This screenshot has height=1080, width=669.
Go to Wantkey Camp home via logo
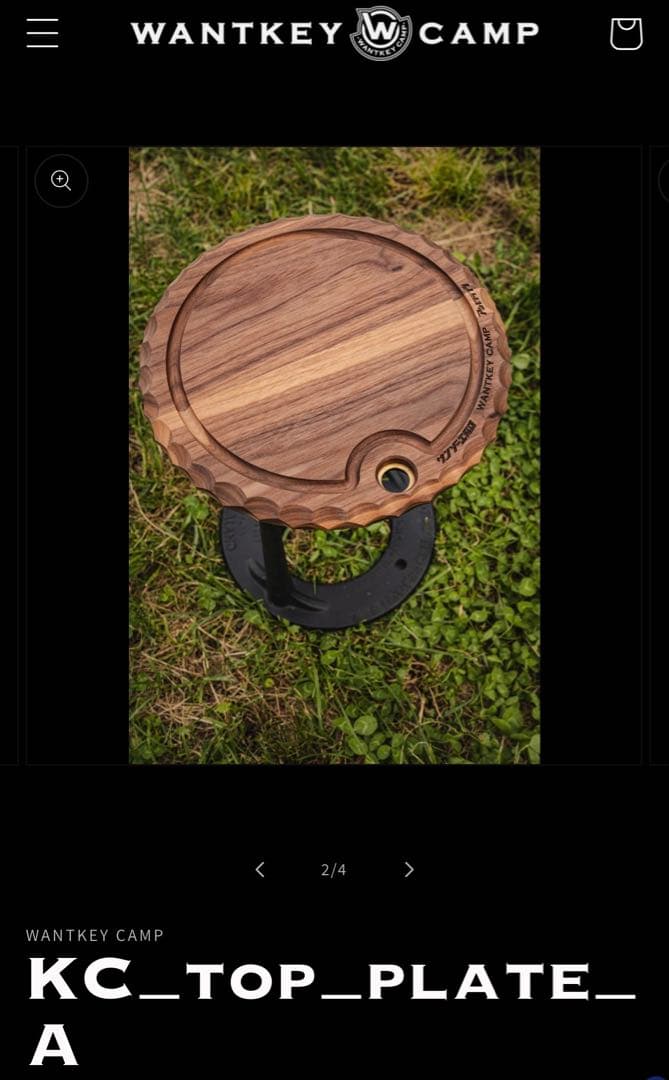[334, 33]
